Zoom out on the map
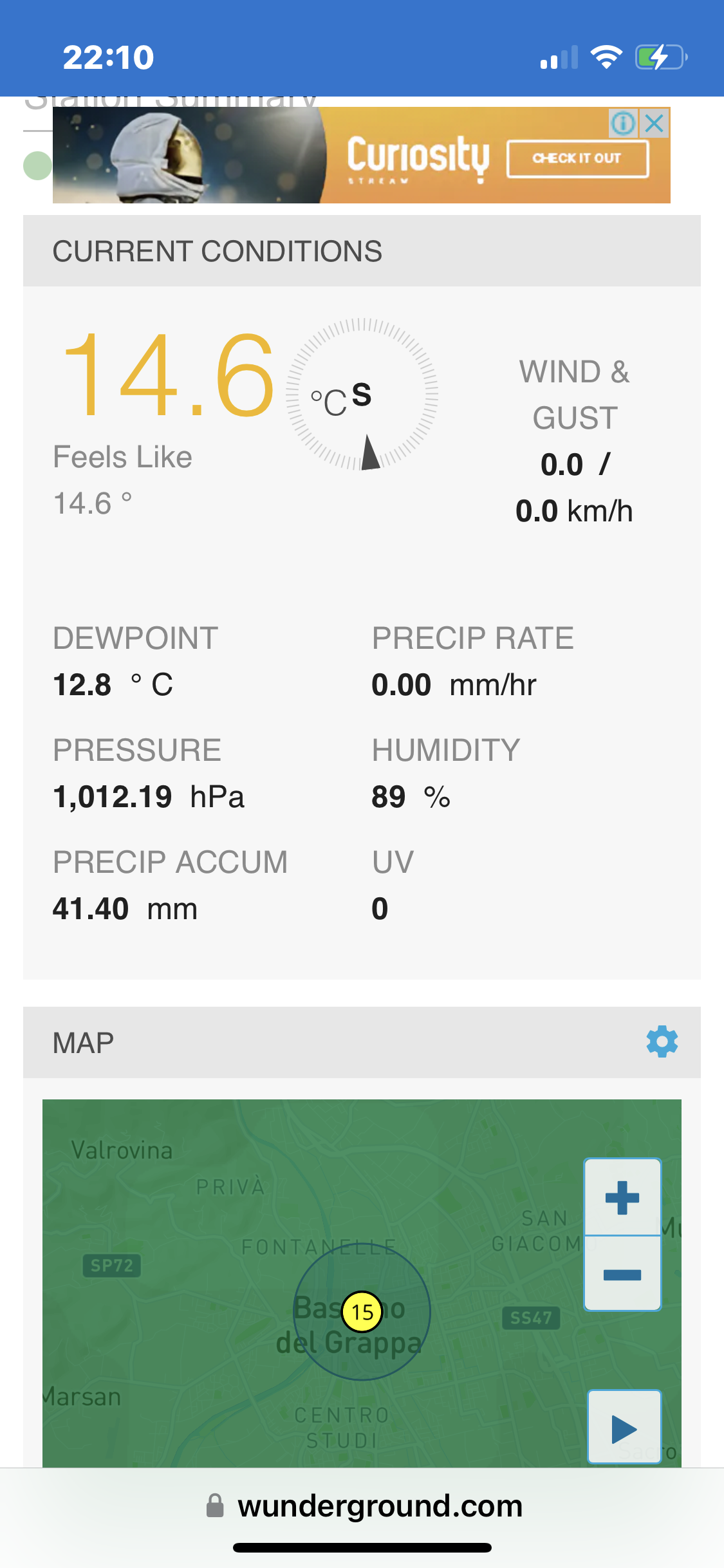The height and width of the screenshot is (1568, 724). click(x=622, y=1274)
